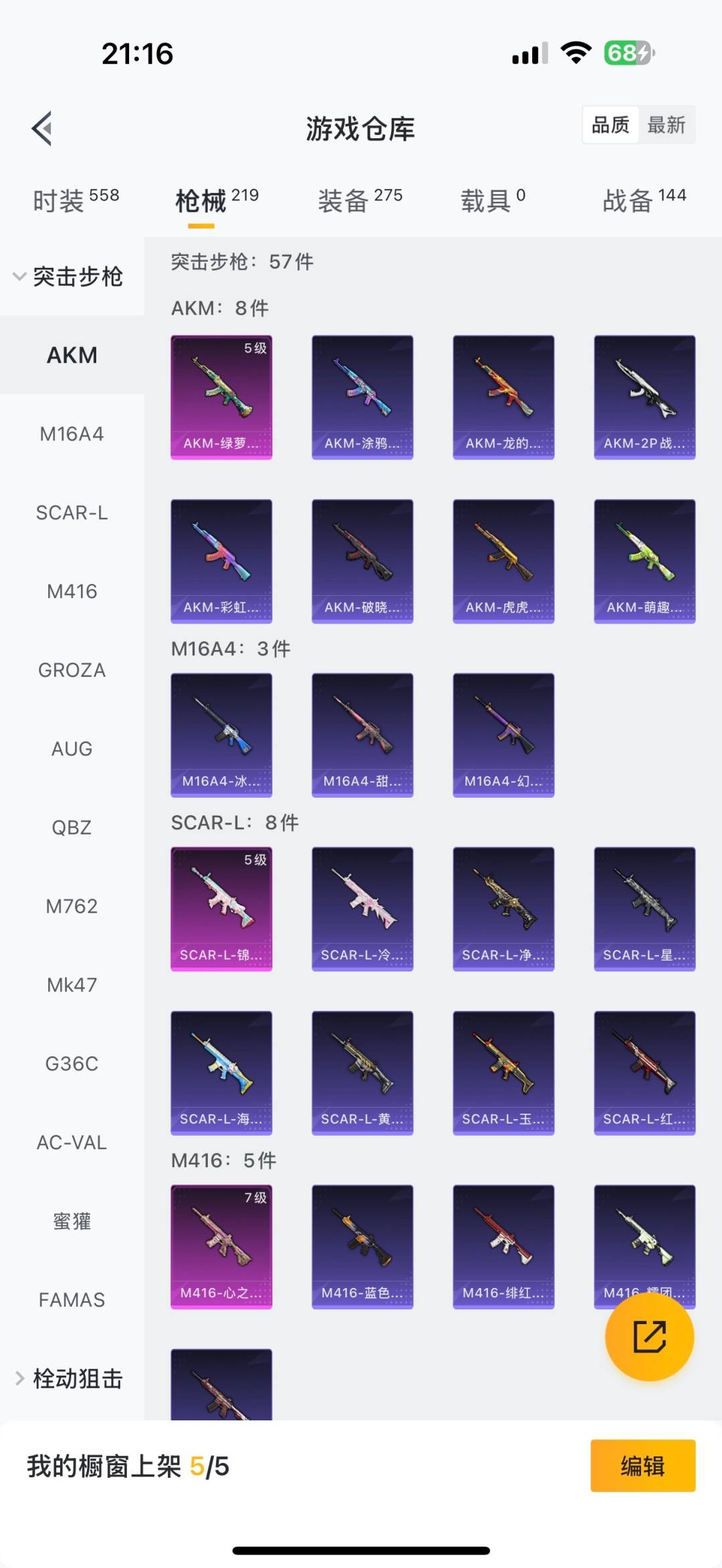Viewport: 722px width, 1568px height.
Task: Switch to the 时装 tab
Action: (x=76, y=200)
